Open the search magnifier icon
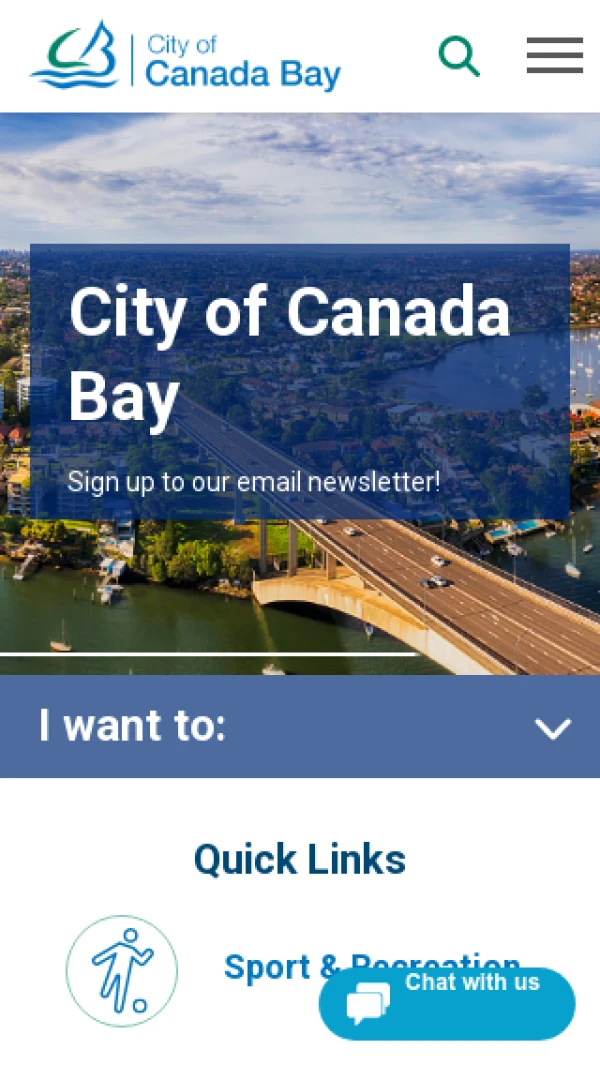The image size is (600, 1065). coord(459,56)
